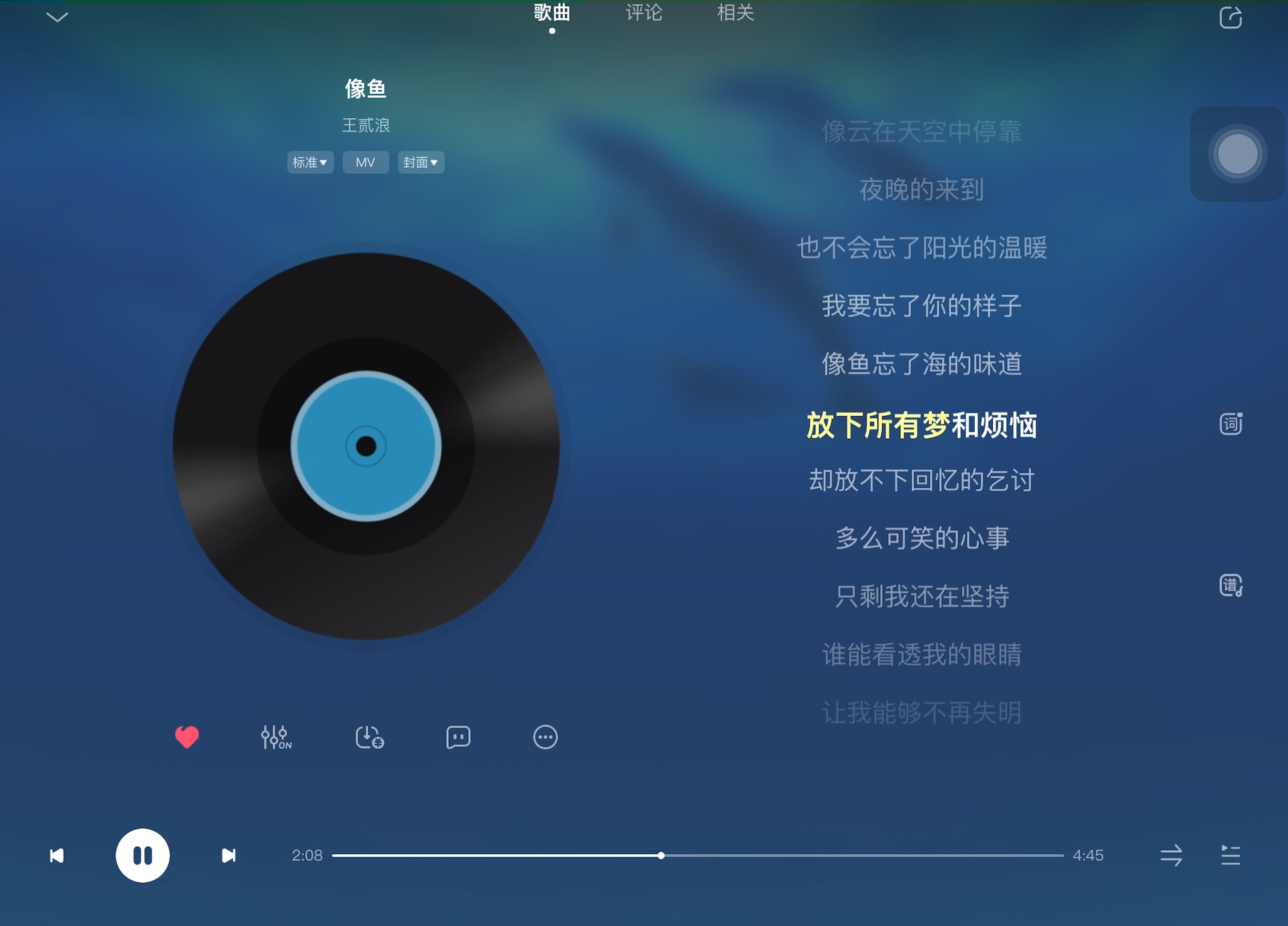Share this song
The height and width of the screenshot is (926, 1288).
pyautogui.click(x=1230, y=17)
